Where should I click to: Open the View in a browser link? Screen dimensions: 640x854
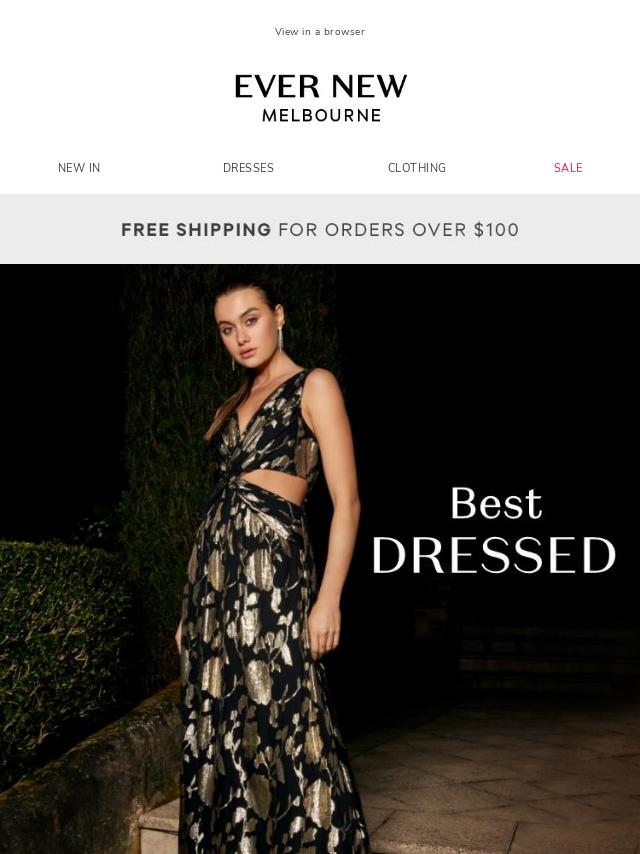320,32
